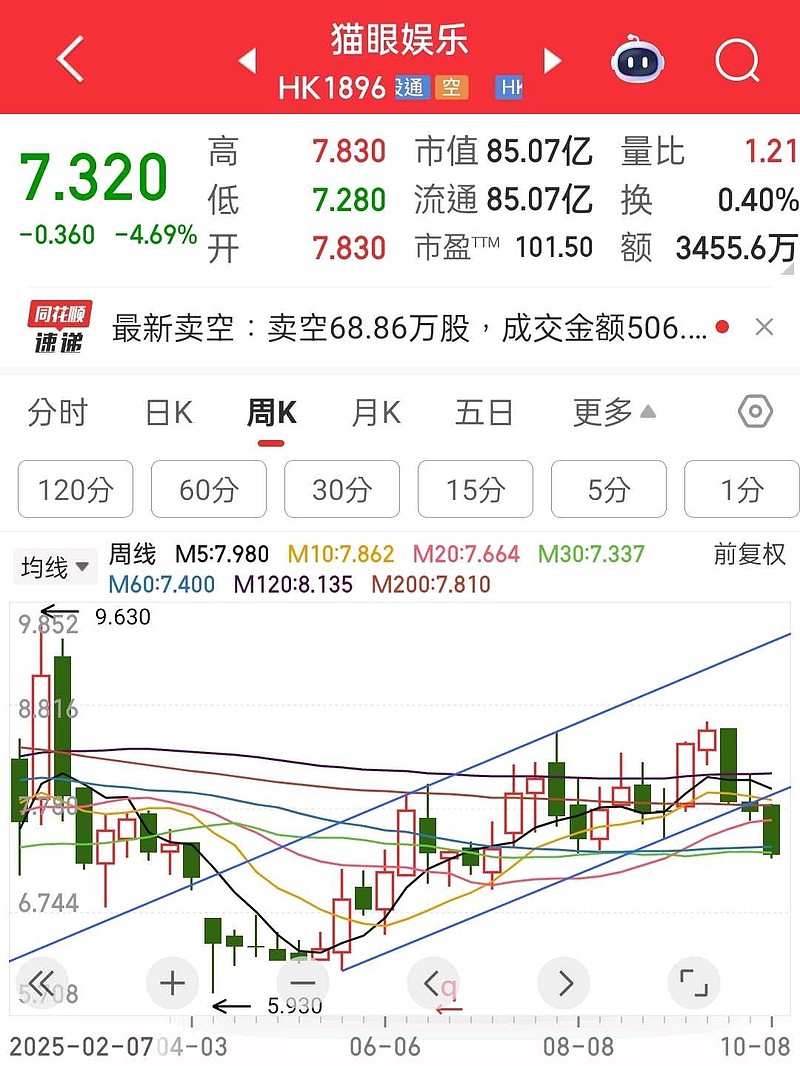Screen dimensions: 800x1066
Task: Select the 15分 interval
Action: (475, 489)
